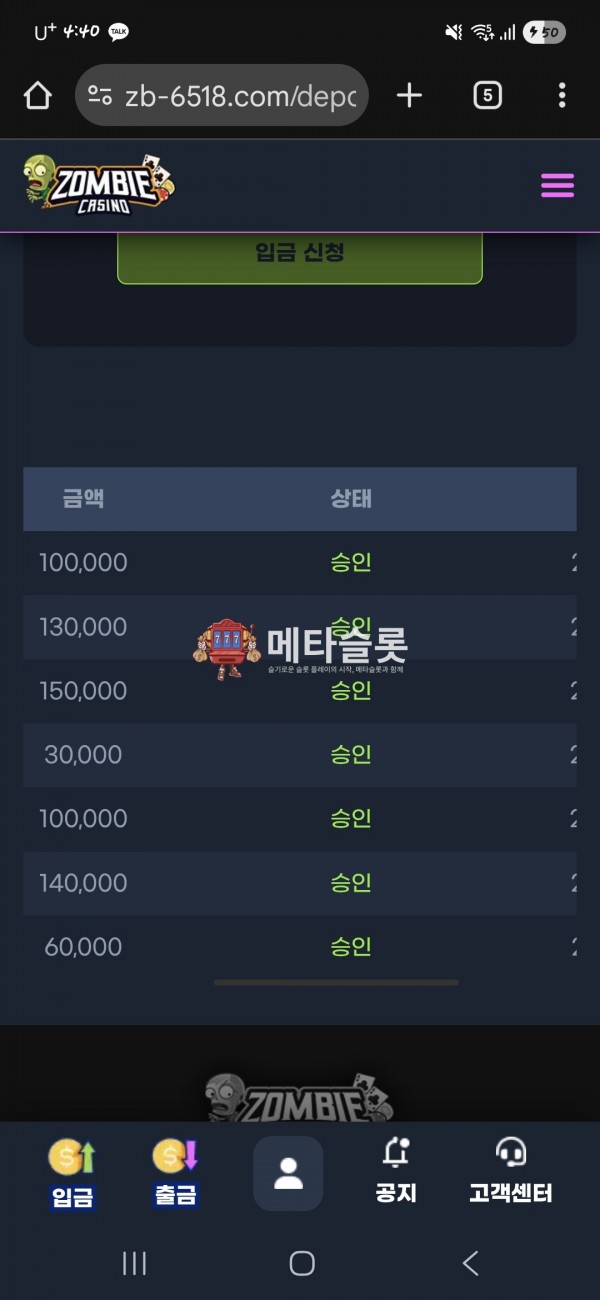Open the browser overflow menu
Viewport: 600px width, 1300px height.
(562, 96)
